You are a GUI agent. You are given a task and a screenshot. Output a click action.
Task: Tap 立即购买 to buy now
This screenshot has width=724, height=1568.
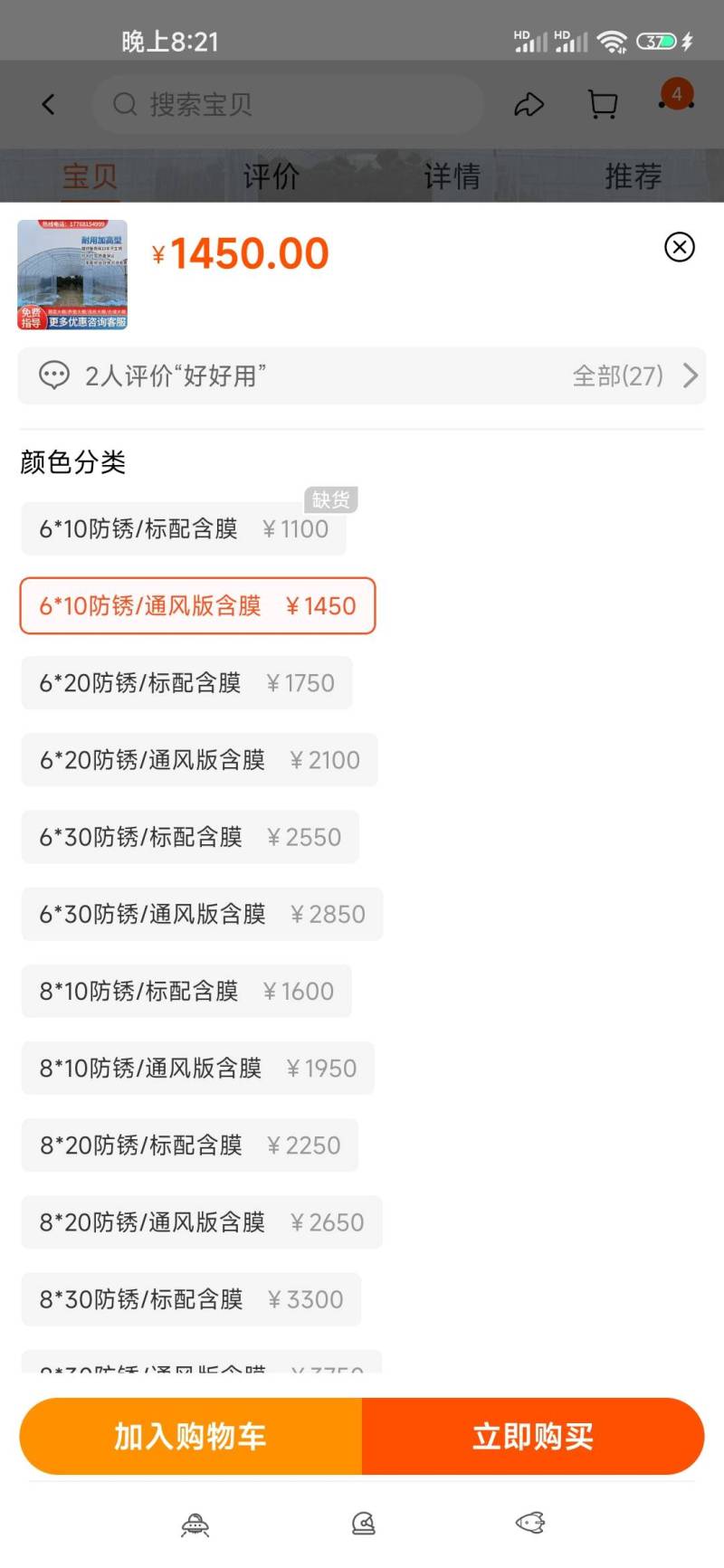click(x=532, y=1436)
